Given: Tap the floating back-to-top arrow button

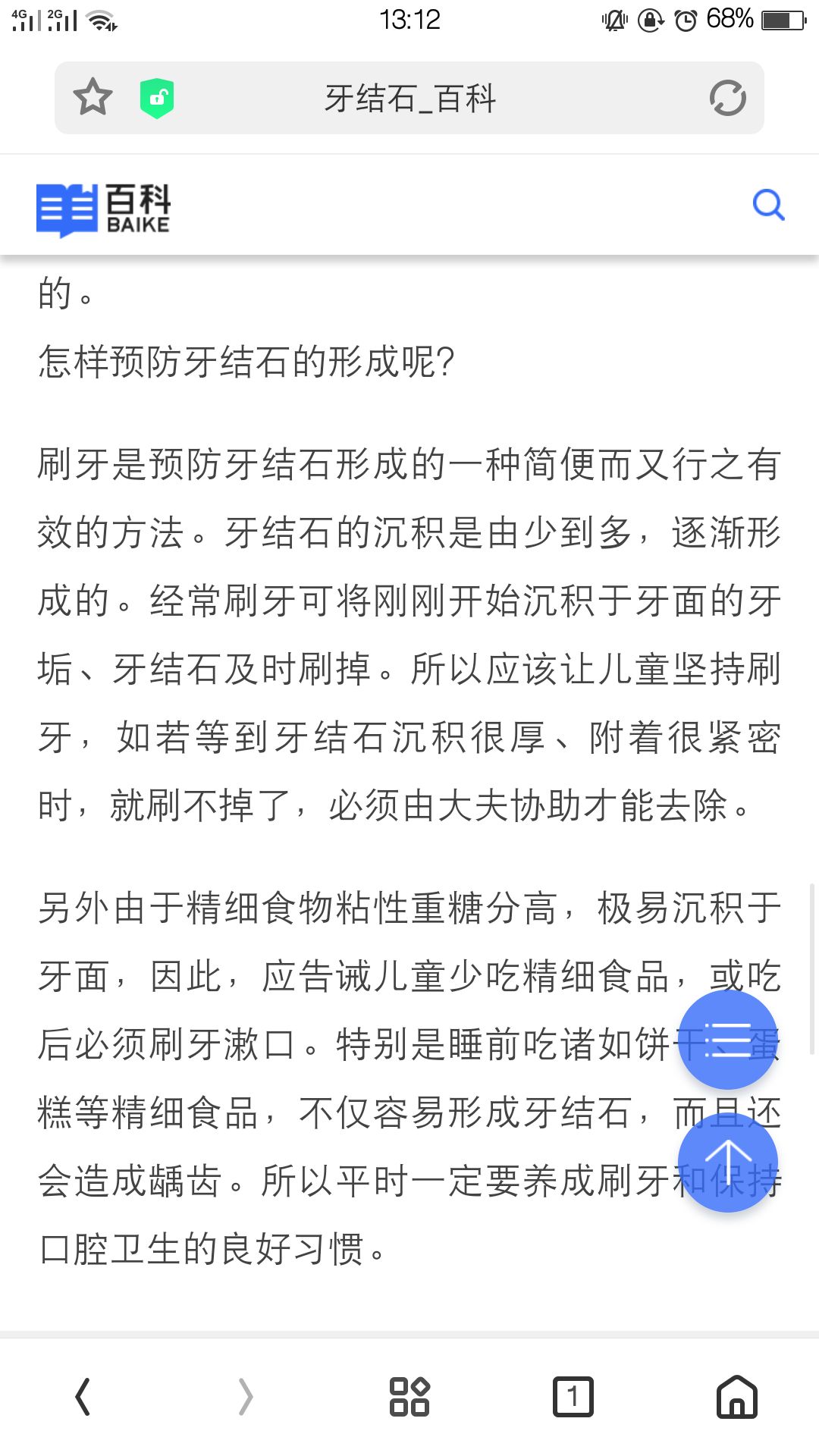Looking at the screenshot, I should coord(727,1162).
